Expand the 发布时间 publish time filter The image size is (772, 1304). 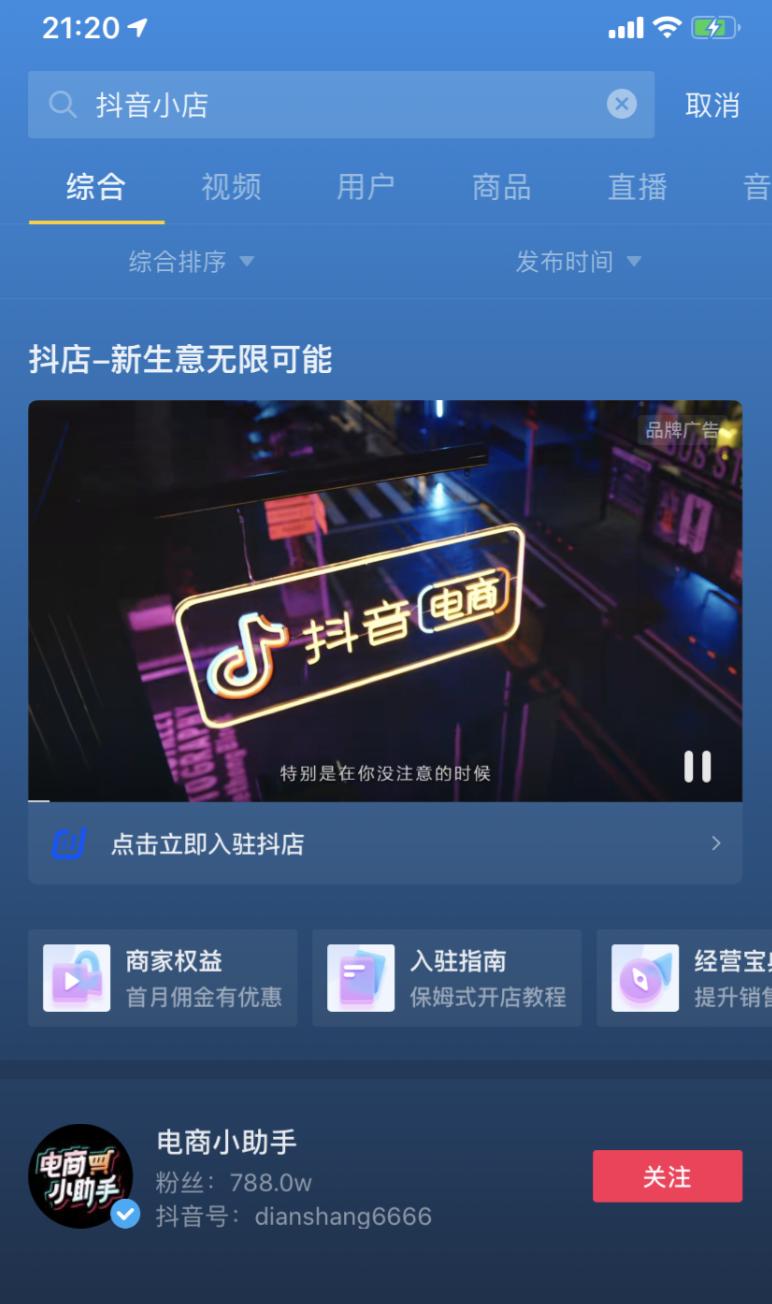pos(580,261)
